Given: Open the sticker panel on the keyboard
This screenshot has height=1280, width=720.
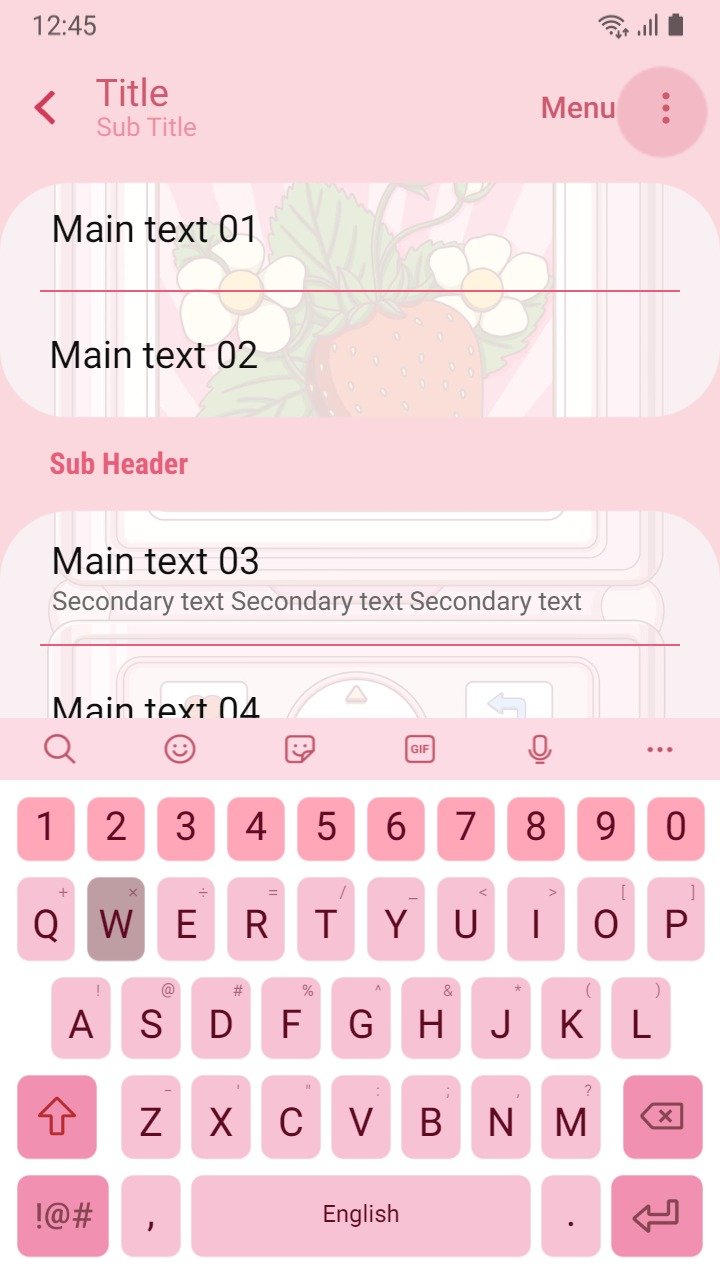Looking at the screenshot, I should pos(300,749).
